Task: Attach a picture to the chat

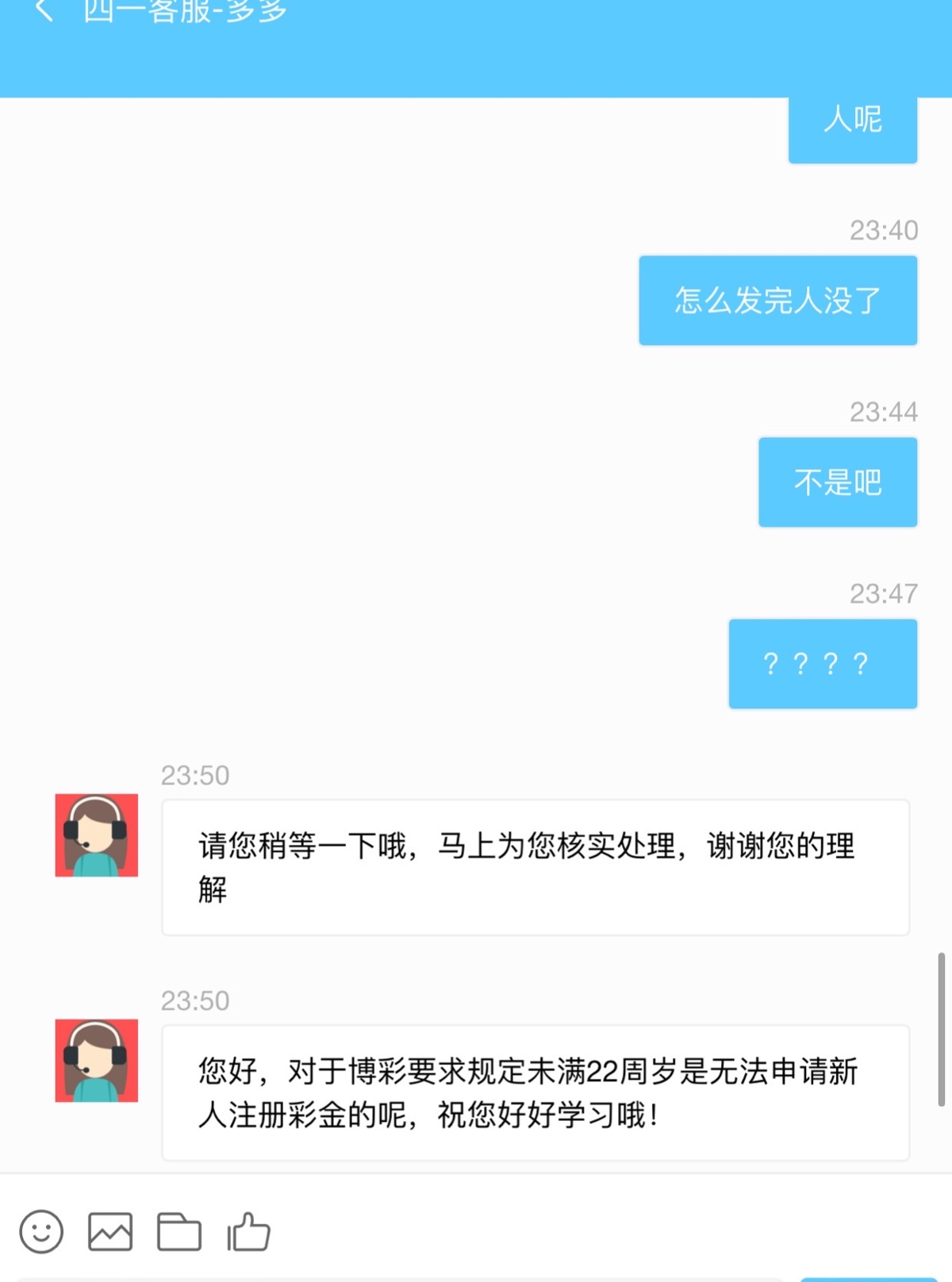Action: pos(110,1232)
